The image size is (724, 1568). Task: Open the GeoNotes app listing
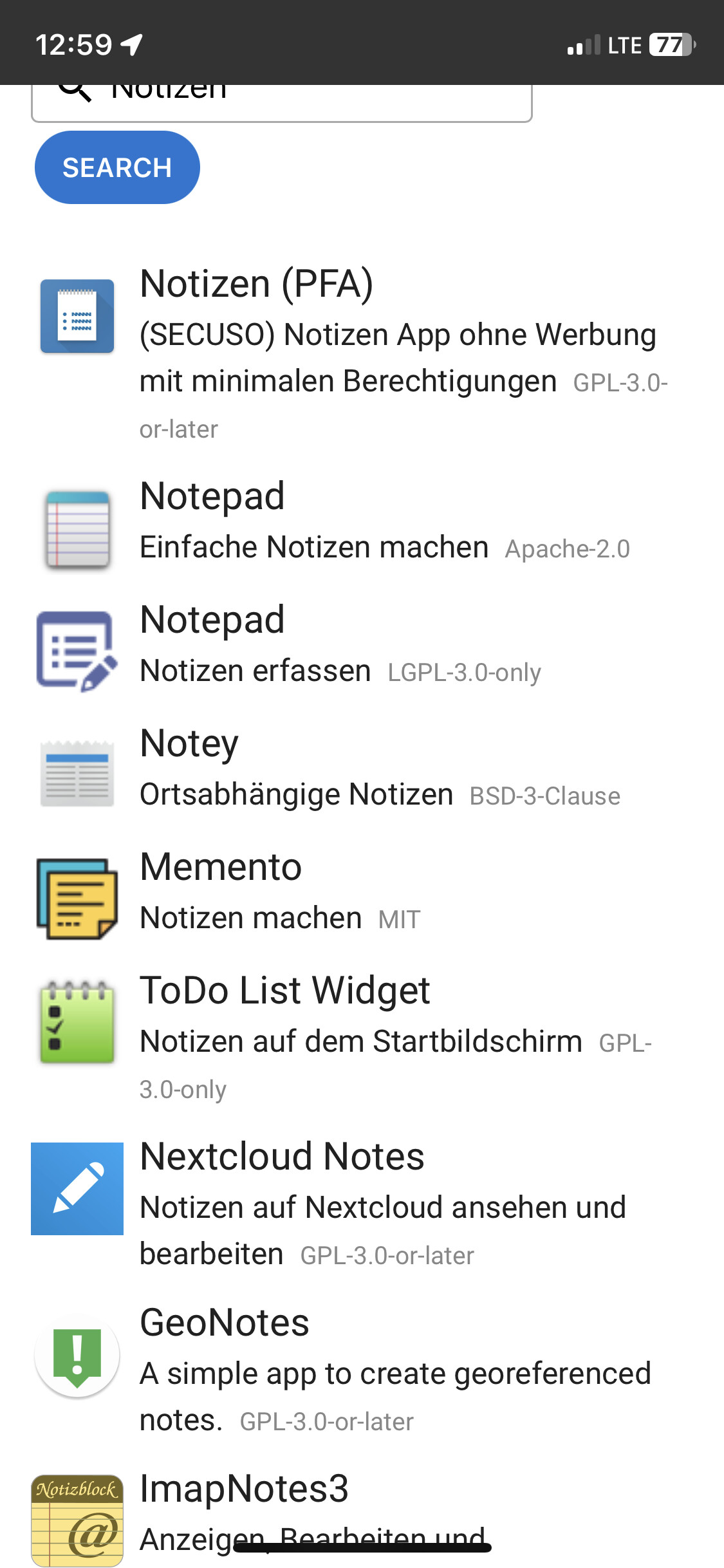(x=362, y=1370)
